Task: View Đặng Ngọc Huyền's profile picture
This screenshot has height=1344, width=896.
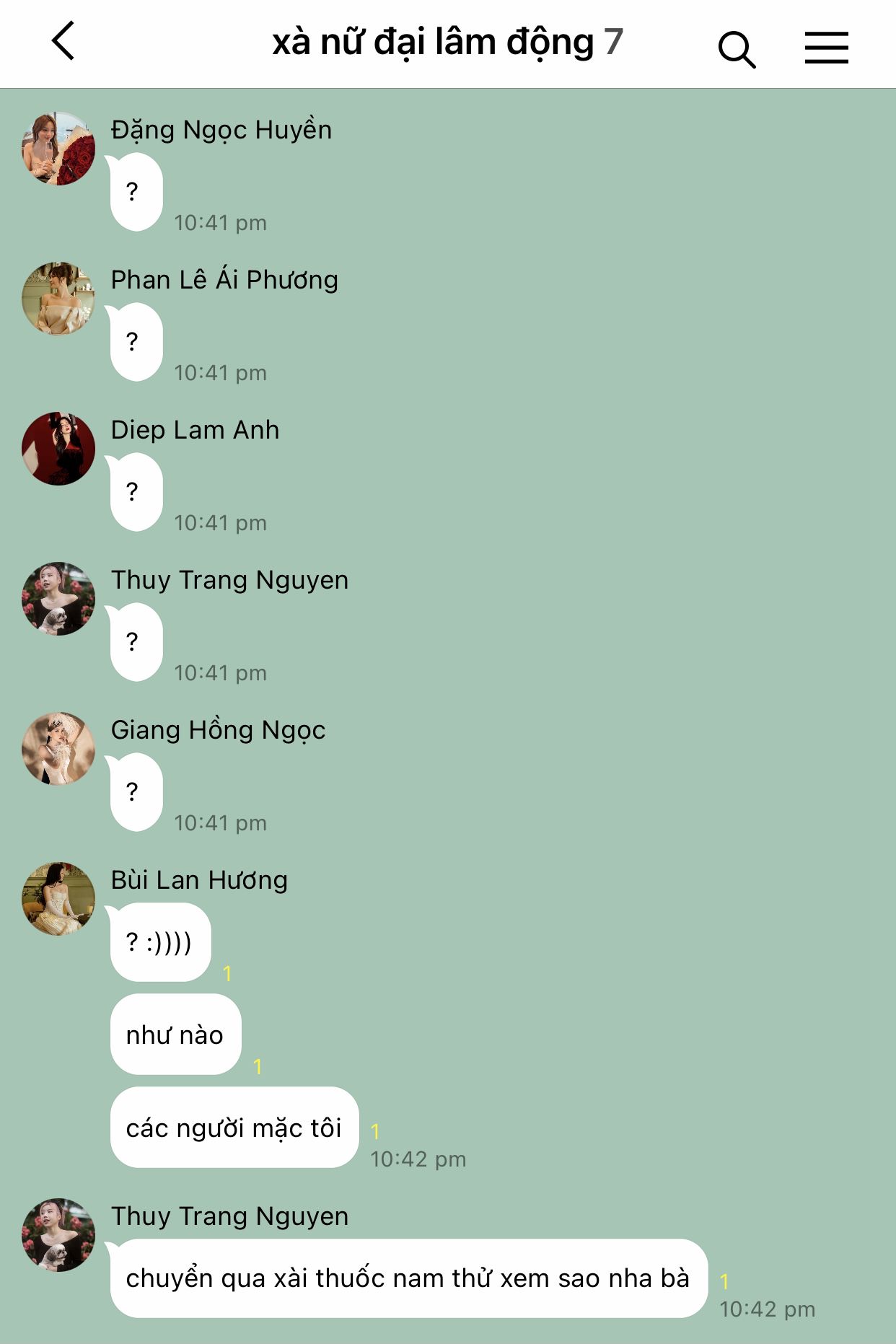Action: point(58,149)
